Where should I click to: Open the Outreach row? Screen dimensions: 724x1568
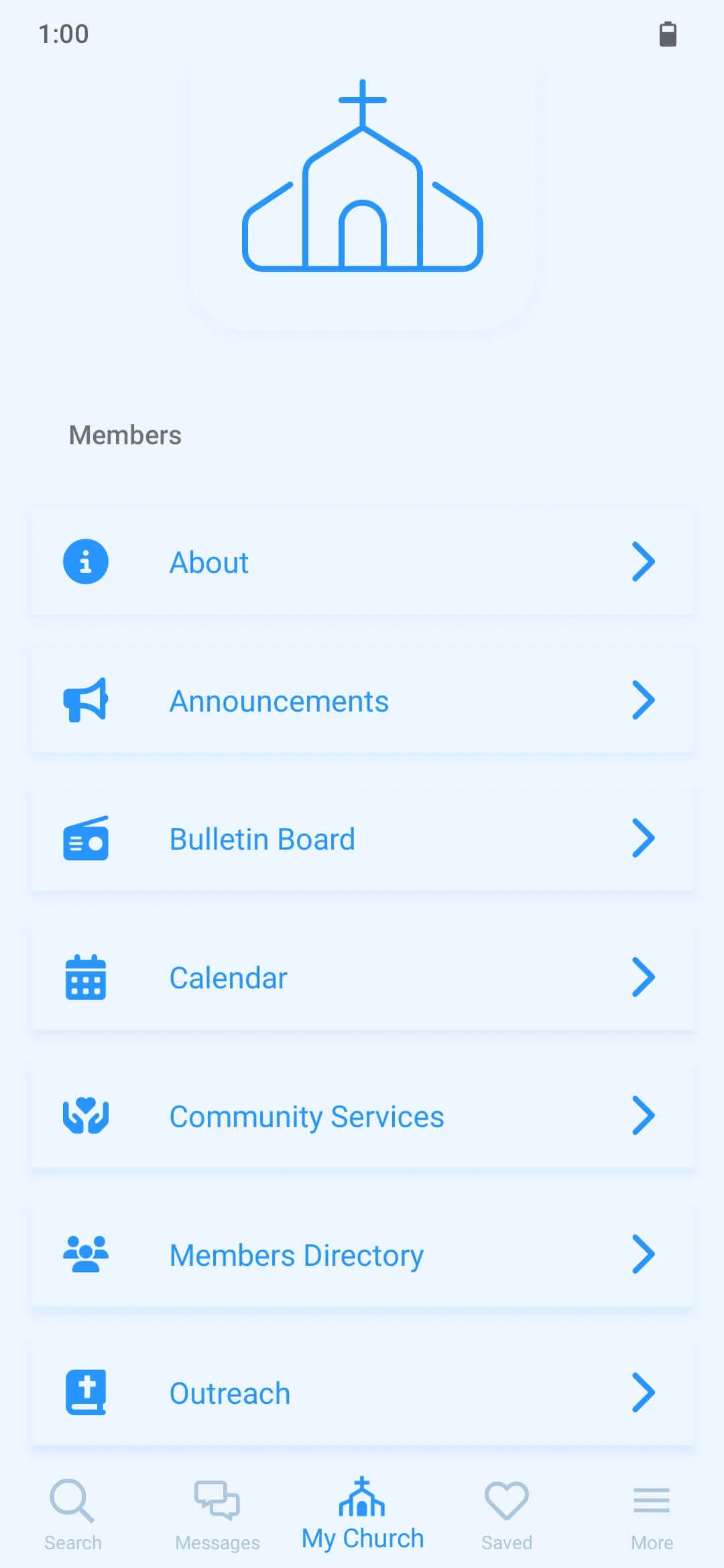tap(362, 1393)
